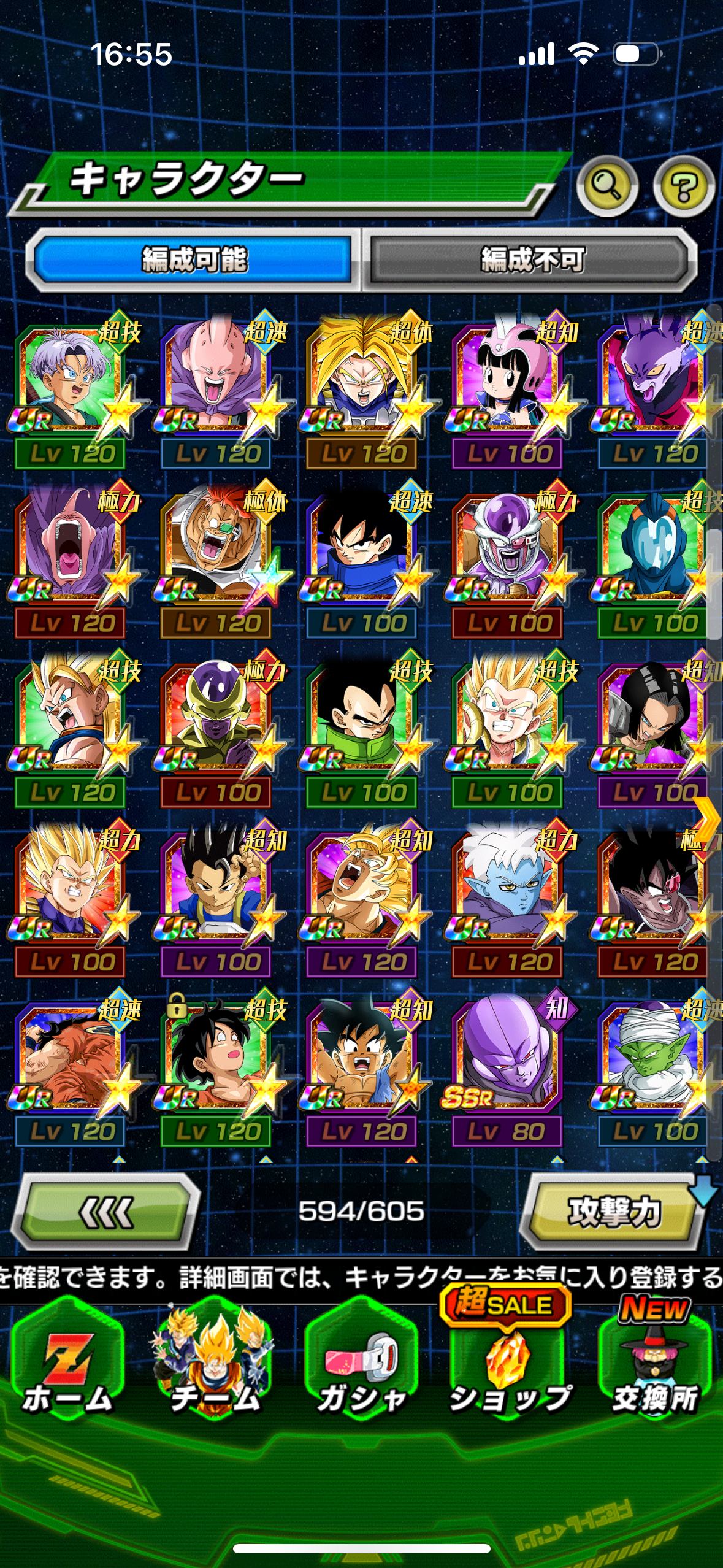723x1568 pixels.
Task: Open the locked character card with padlock
Action: pyautogui.click(x=215, y=1059)
